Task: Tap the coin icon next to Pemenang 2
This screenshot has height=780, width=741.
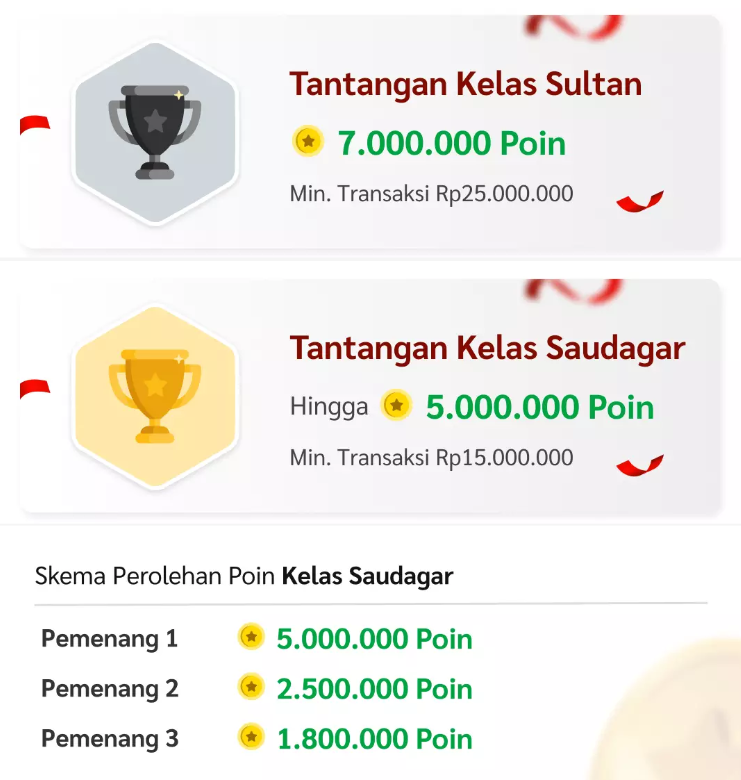Action: (250, 688)
